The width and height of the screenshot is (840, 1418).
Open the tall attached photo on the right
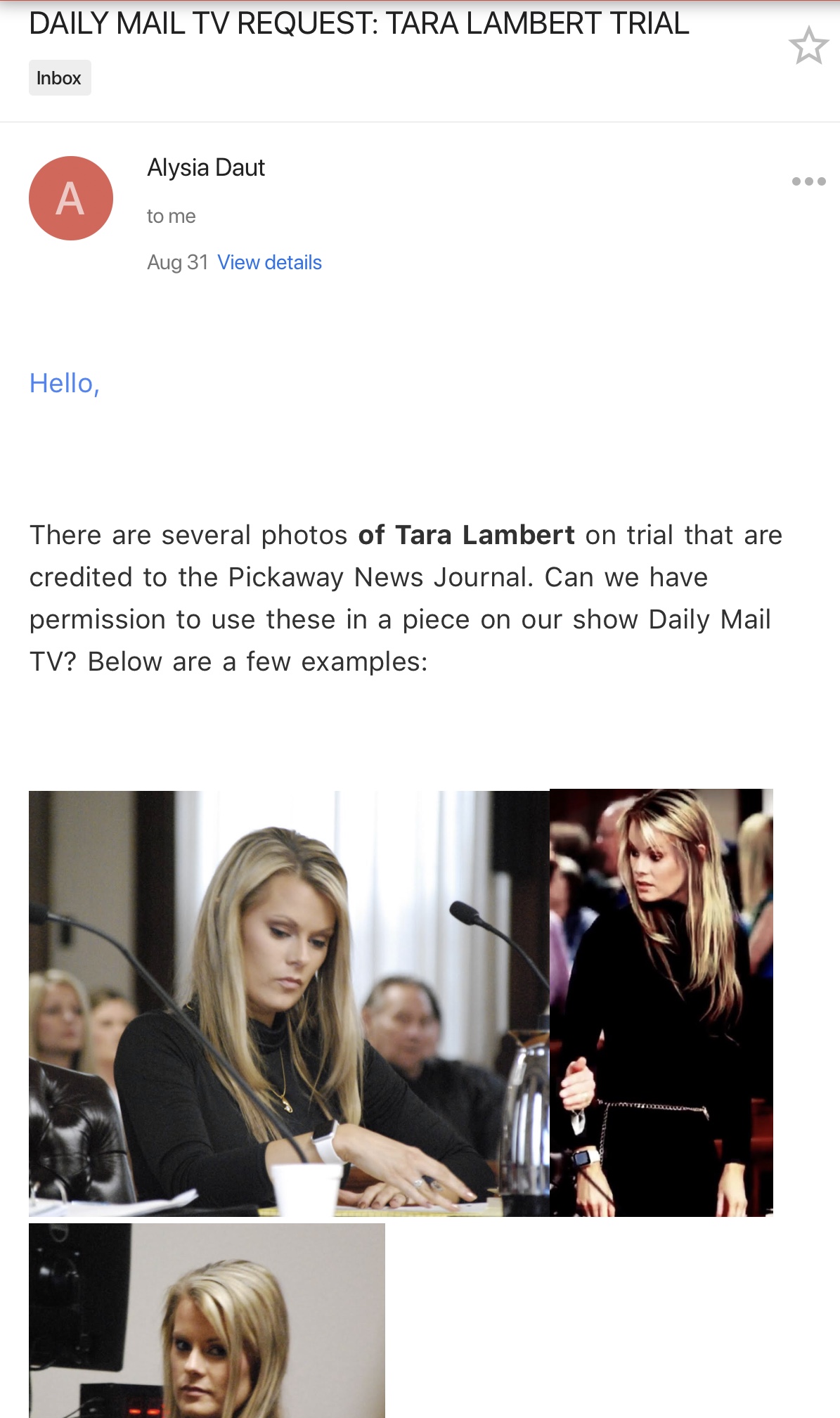click(x=661, y=1003)
